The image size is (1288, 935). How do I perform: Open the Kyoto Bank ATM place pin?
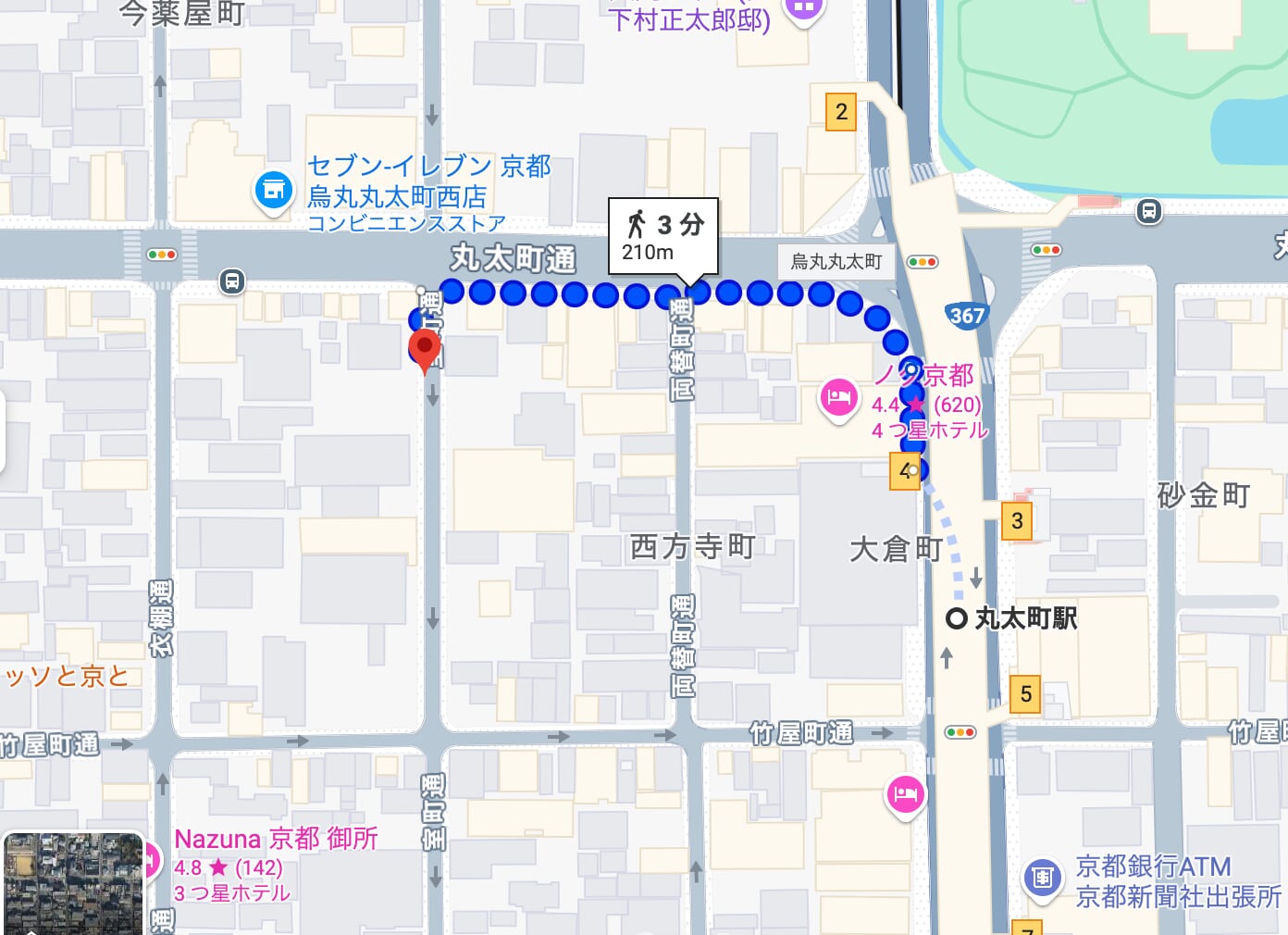pos(1043,876)
